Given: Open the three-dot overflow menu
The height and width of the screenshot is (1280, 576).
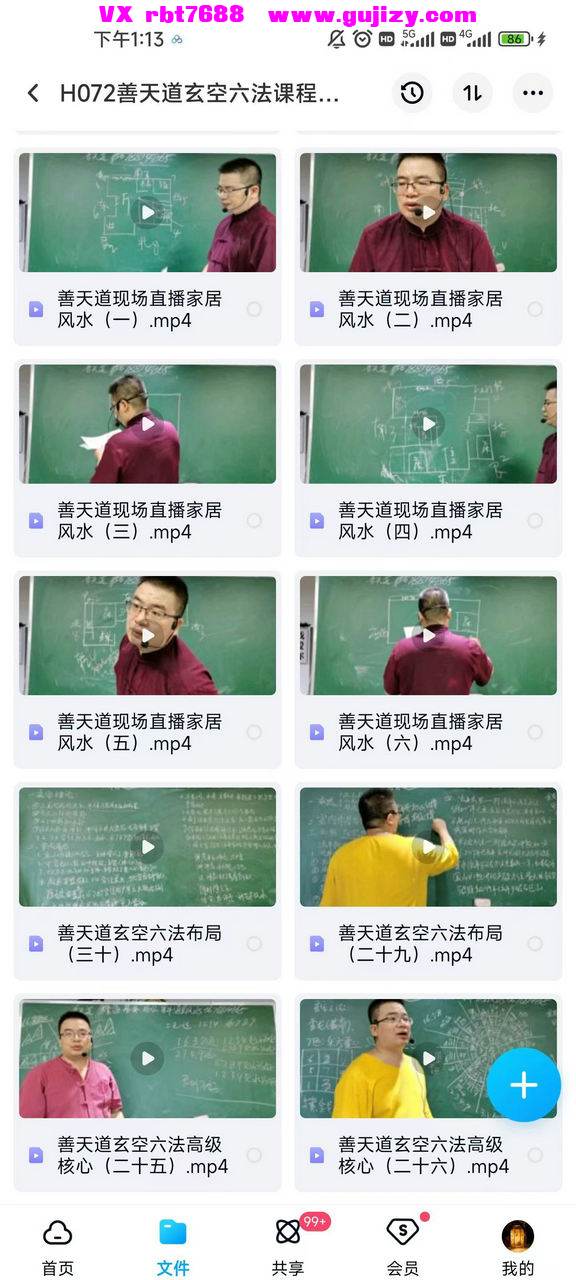Looking at the screenshot, I should coord(533,94).
